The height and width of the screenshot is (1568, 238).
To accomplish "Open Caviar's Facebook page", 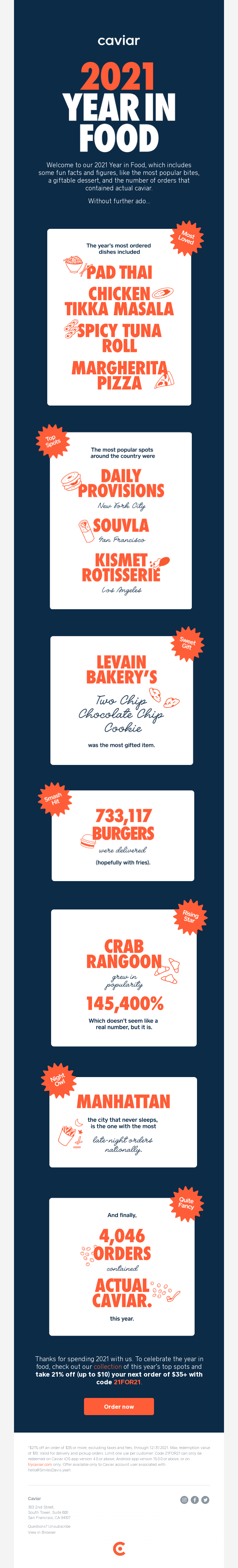I will (x=195, y=1499).
